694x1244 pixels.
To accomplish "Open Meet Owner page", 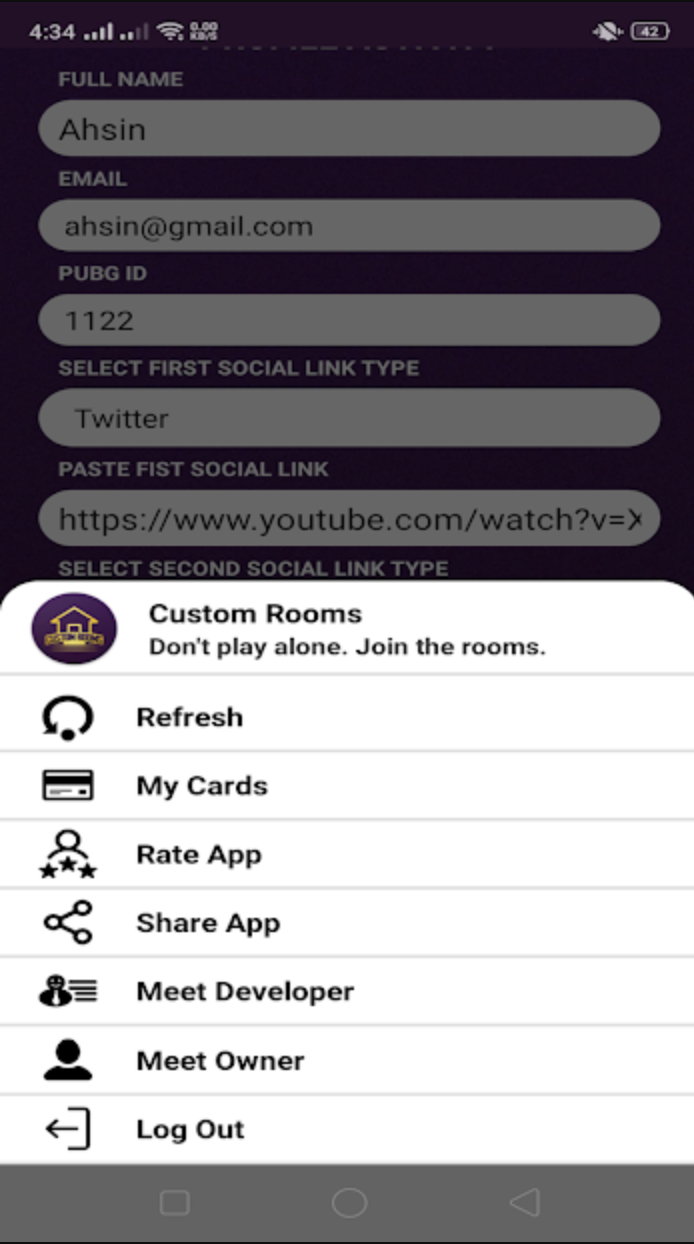I will [x=220, y=1061].
